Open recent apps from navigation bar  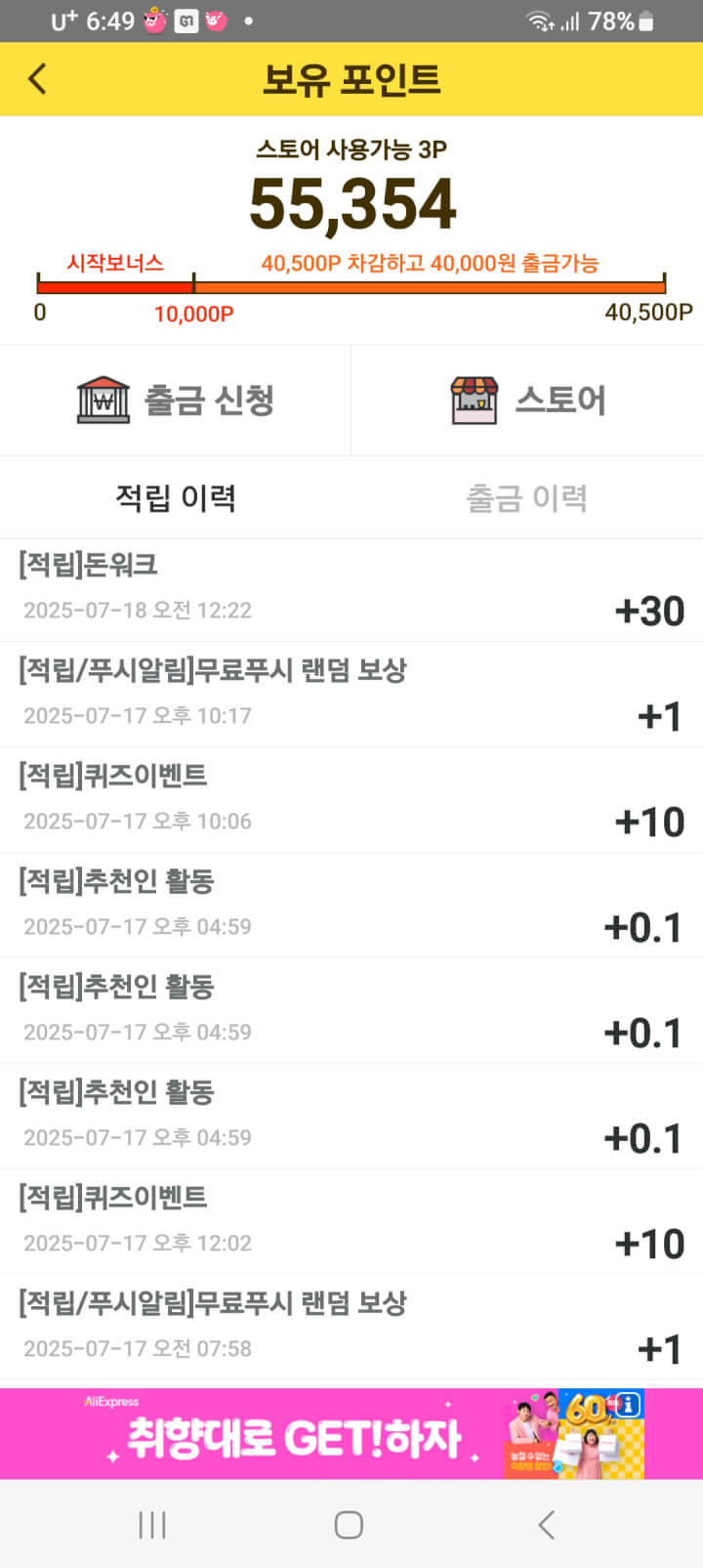(x=152, y=1525)
